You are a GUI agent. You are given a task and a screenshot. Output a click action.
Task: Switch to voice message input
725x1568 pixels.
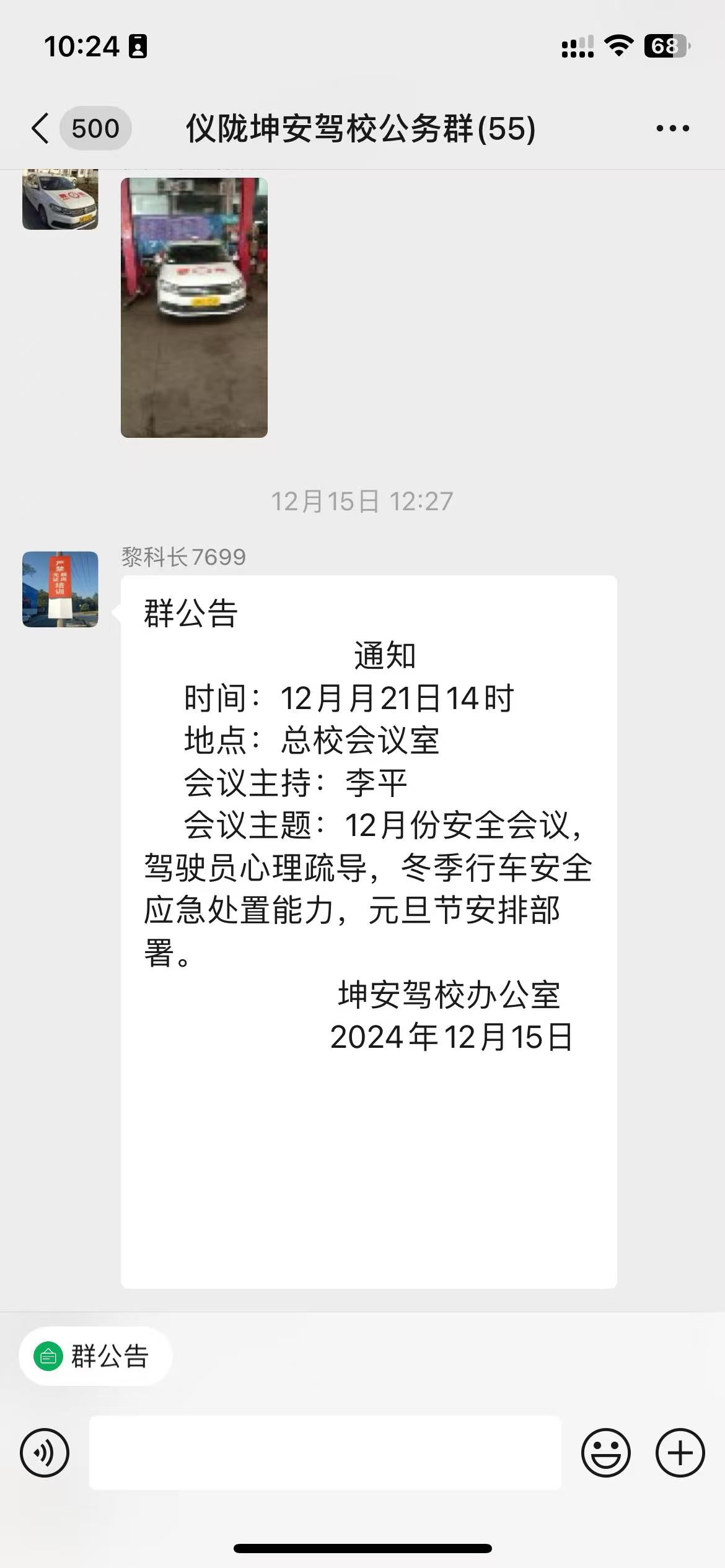click(x=45, y=1452)
